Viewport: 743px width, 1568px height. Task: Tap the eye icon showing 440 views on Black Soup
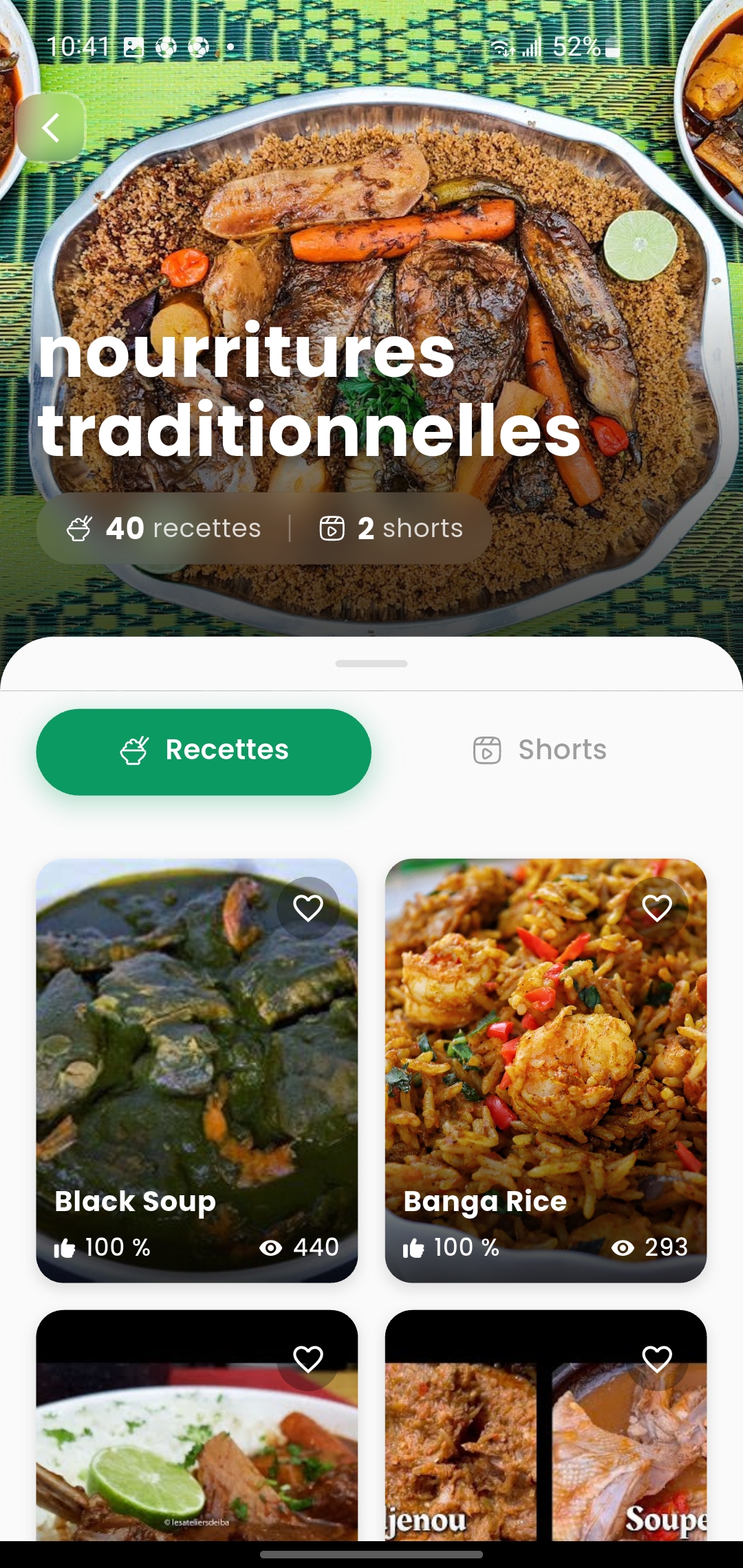pyautogui.click(x=274, y=1247)
